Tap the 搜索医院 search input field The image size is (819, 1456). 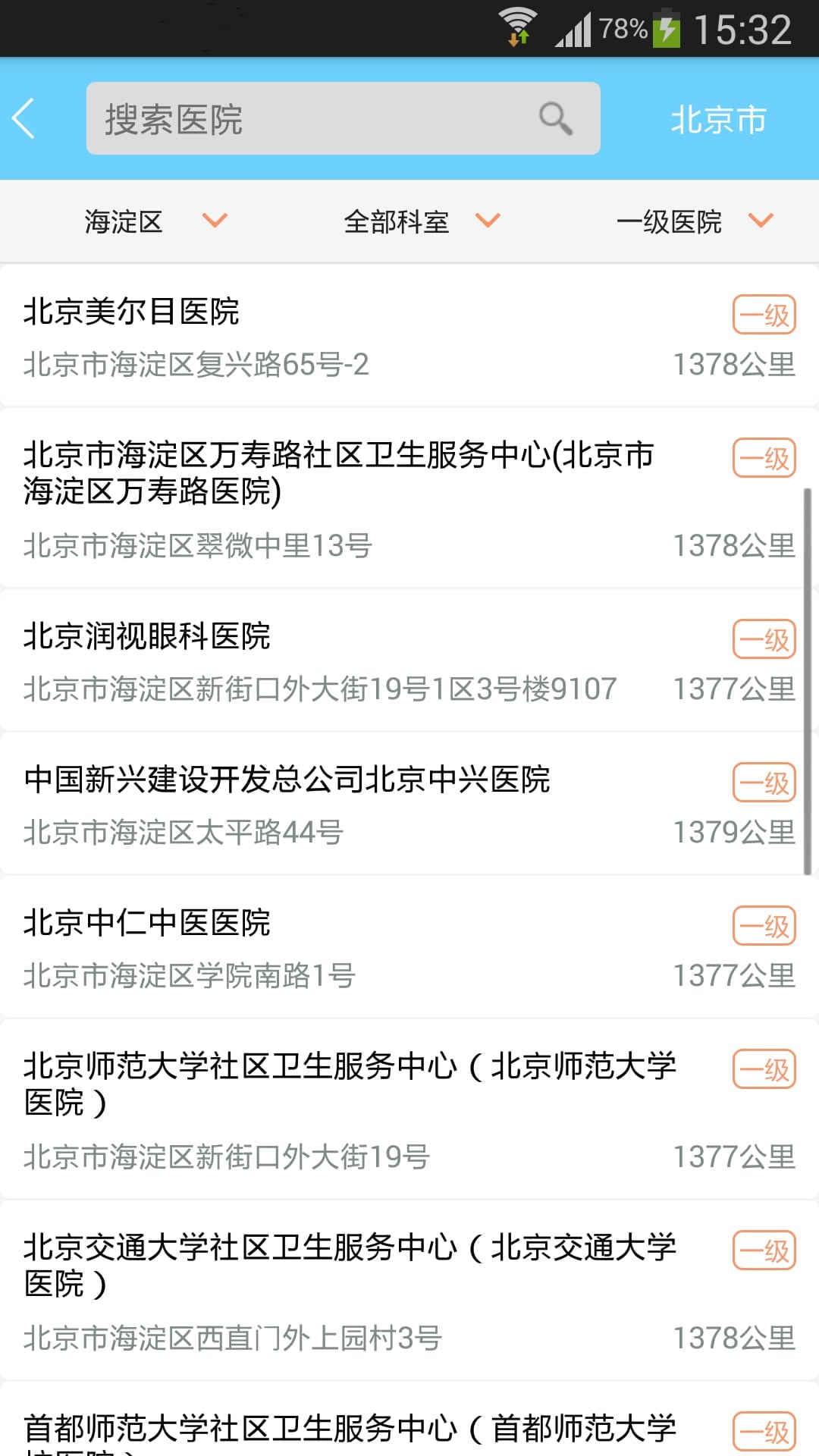303,119
